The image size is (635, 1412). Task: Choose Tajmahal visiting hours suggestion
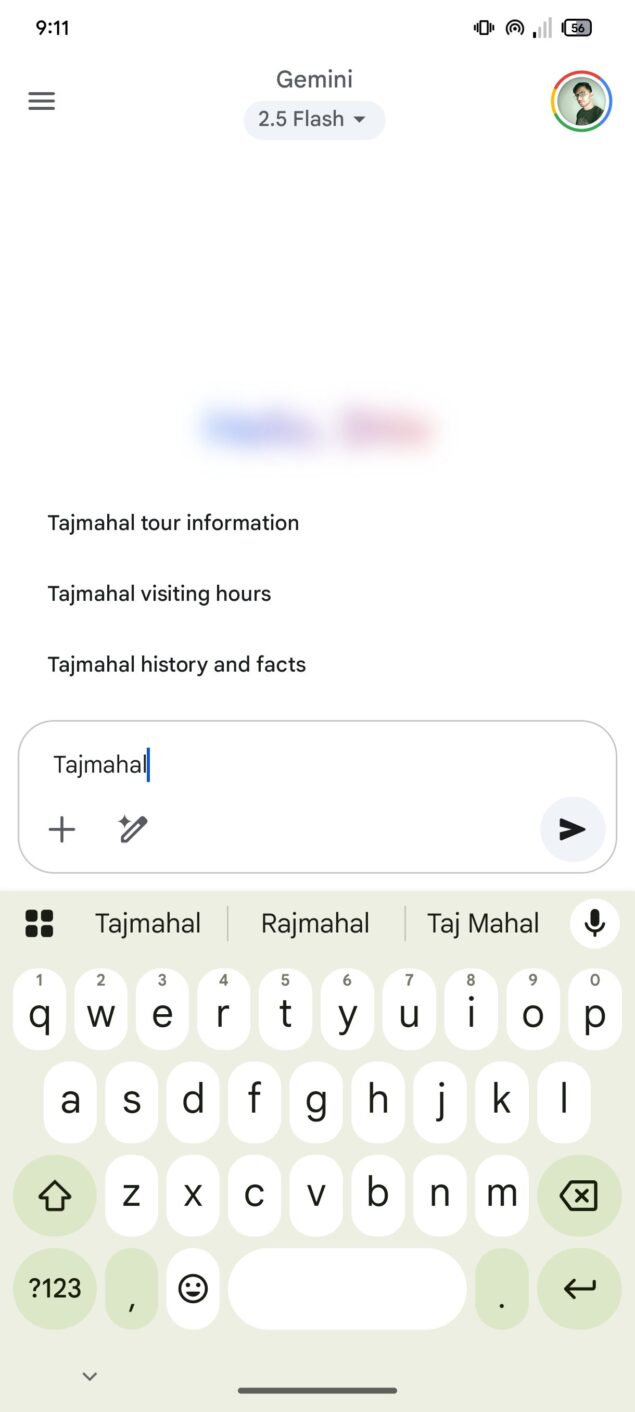coord(159,593)
